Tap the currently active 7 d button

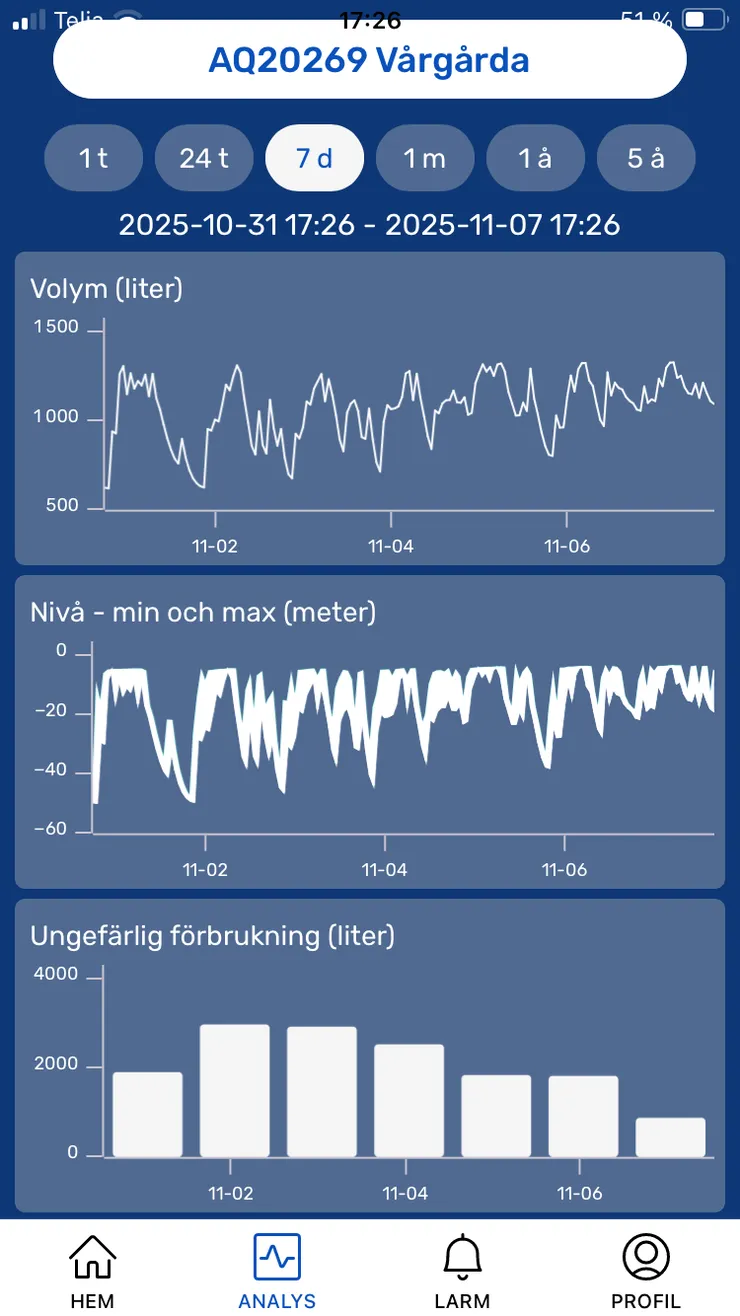314,157
